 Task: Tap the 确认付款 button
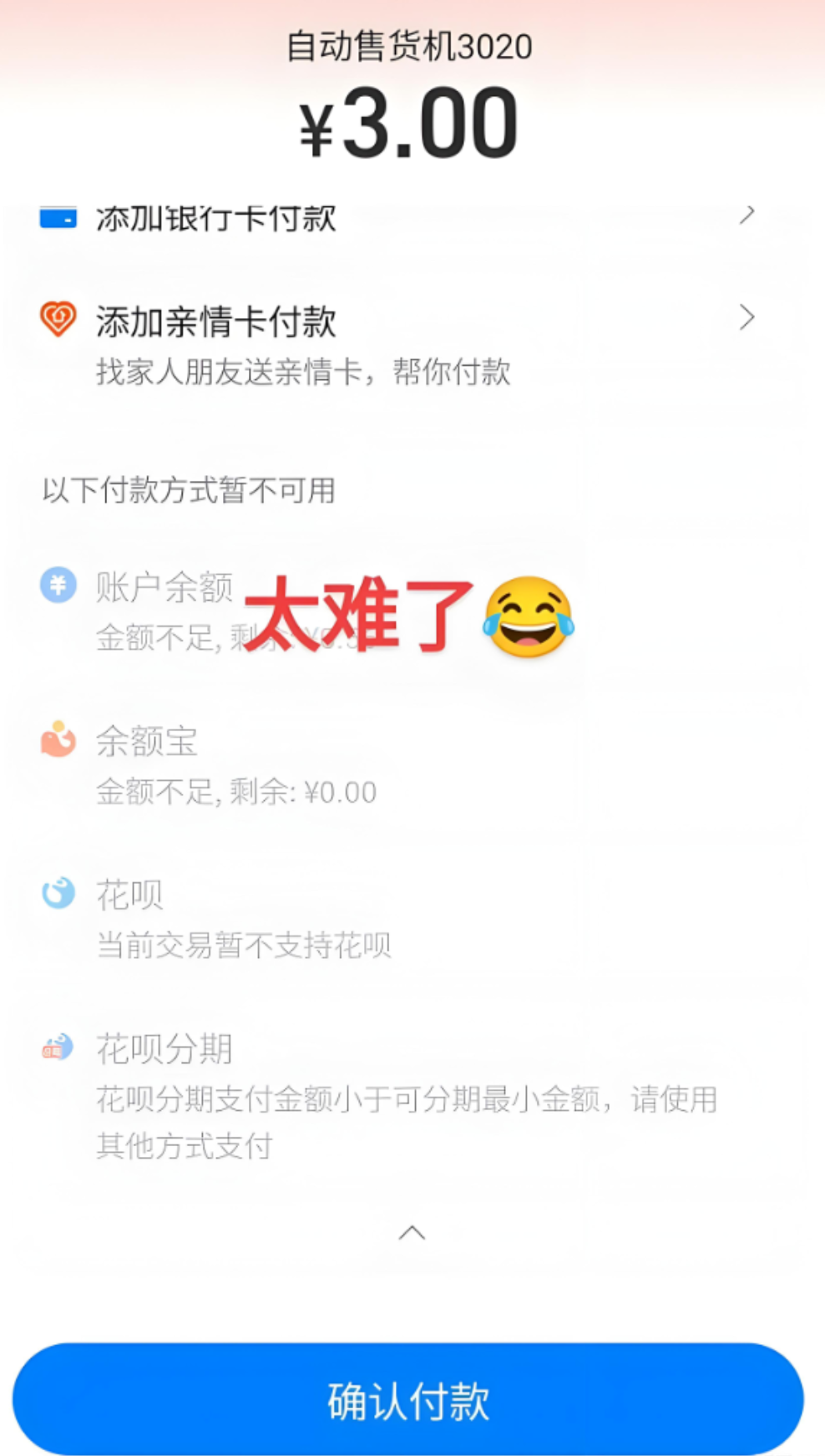[408, 1400]
